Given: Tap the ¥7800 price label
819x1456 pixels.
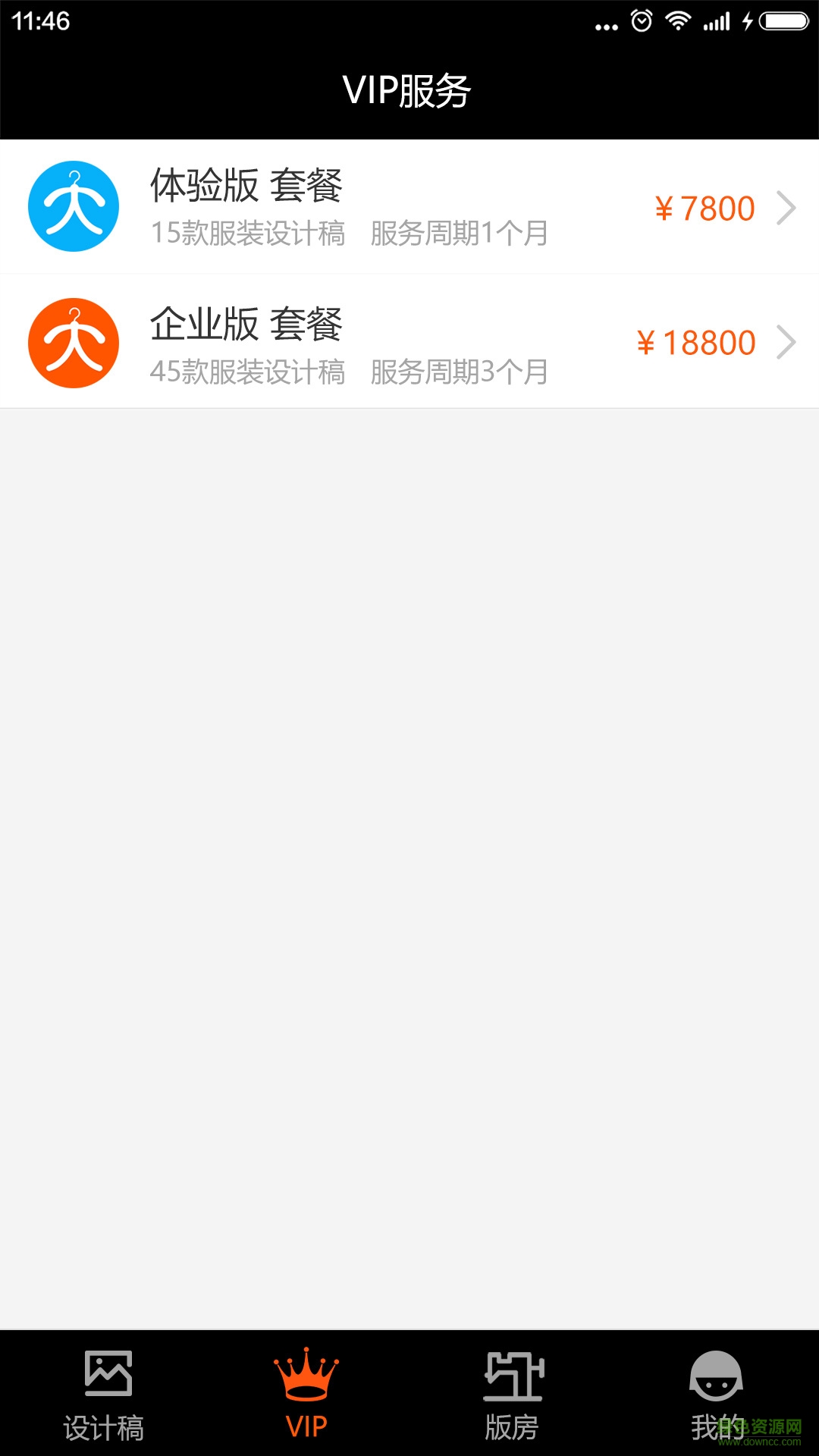Looking at the screenshot, I should click(x=704, y=208).
